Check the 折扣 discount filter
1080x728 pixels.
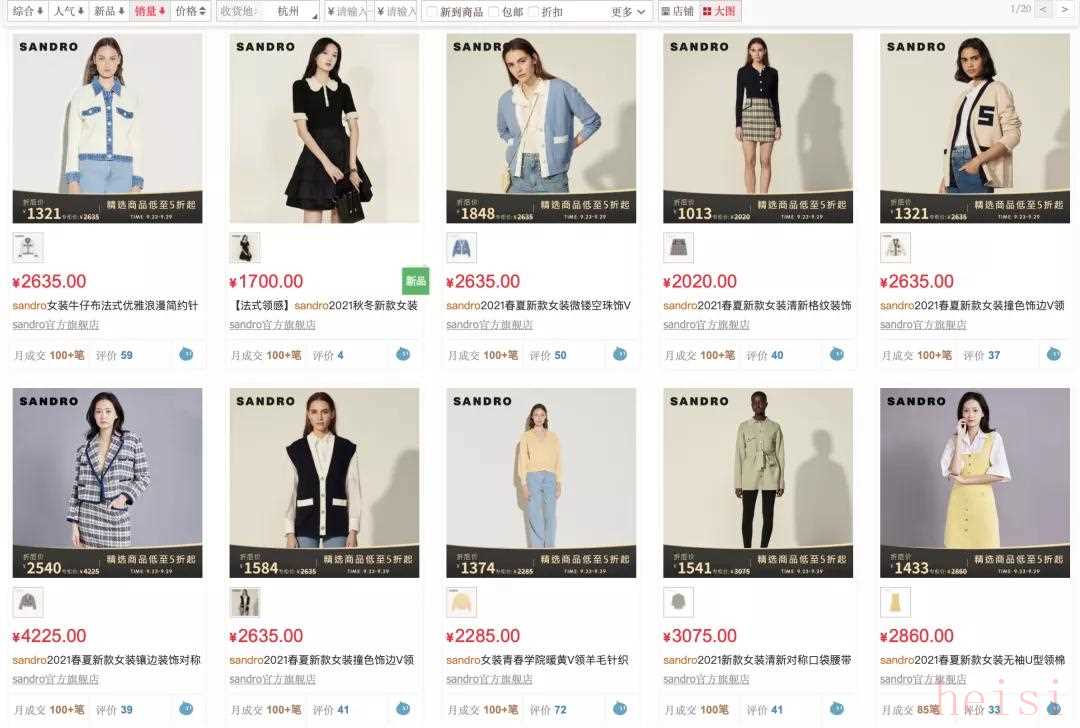tap(534, 12)
